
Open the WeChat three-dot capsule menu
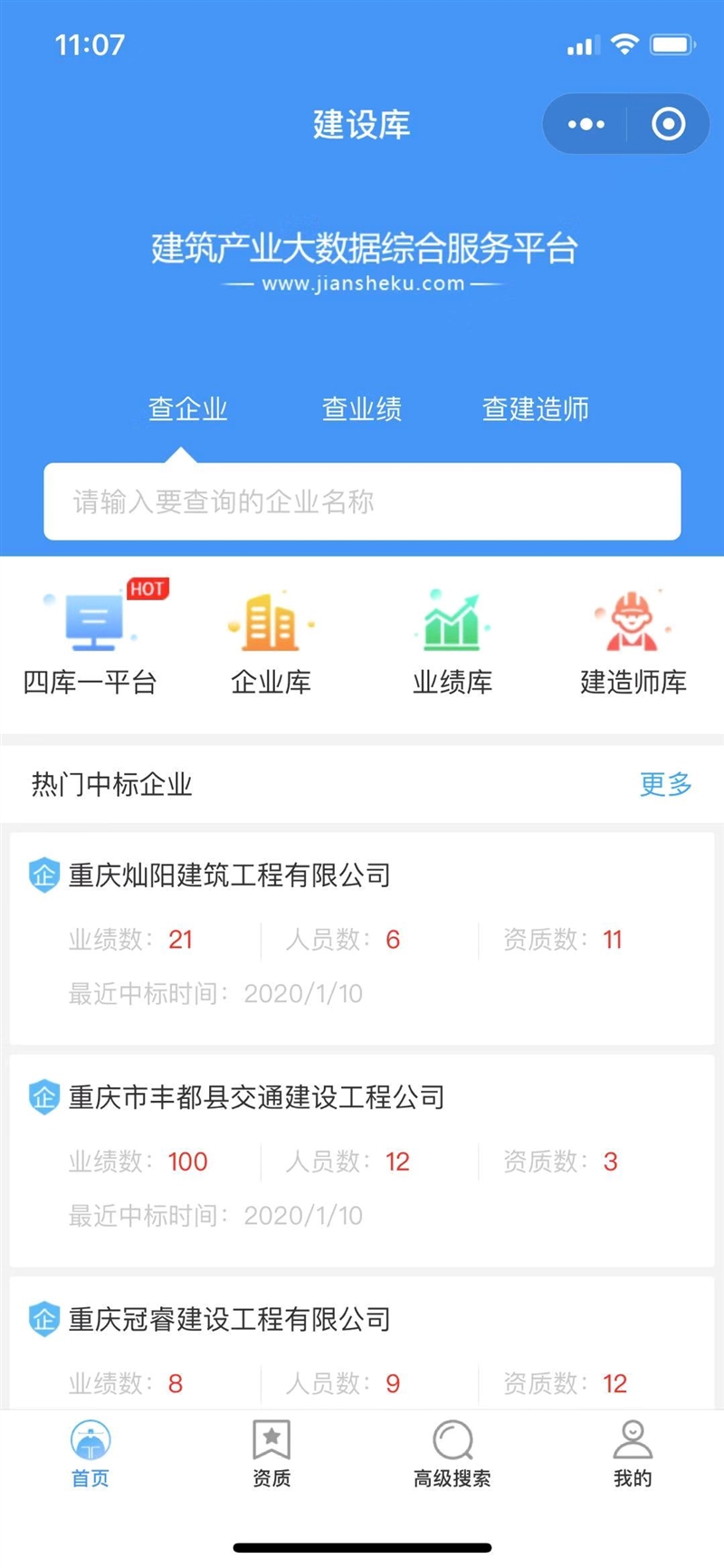pyautogui.click(x=586, y=124)
